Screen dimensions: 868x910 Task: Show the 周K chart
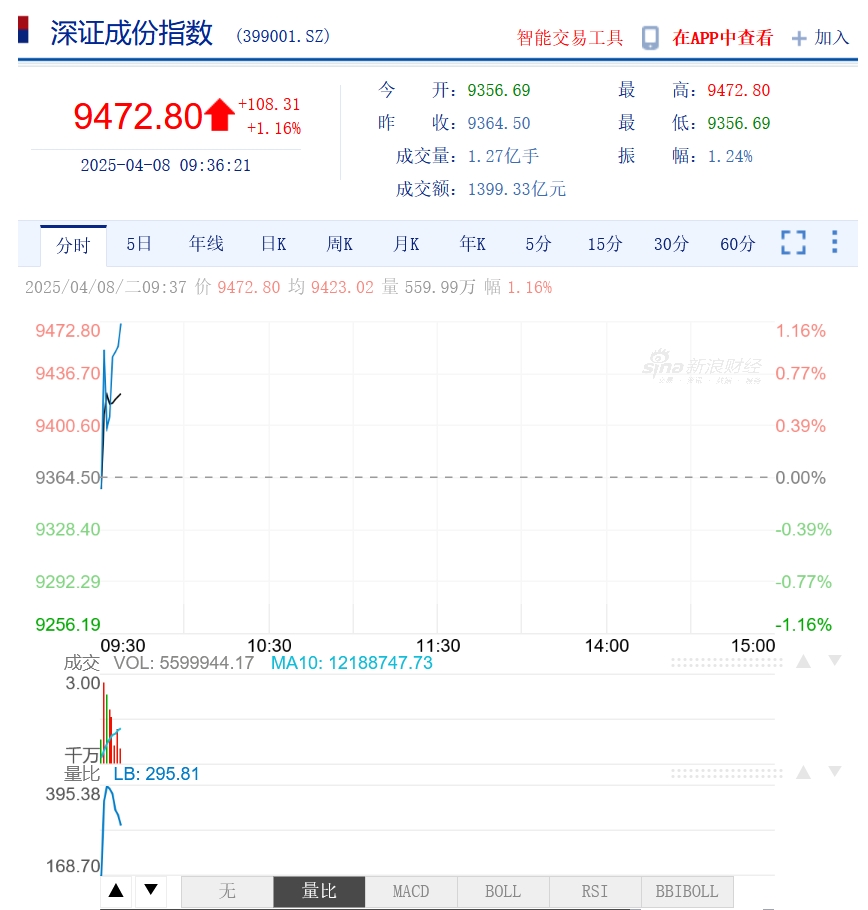tap(339, 244)
